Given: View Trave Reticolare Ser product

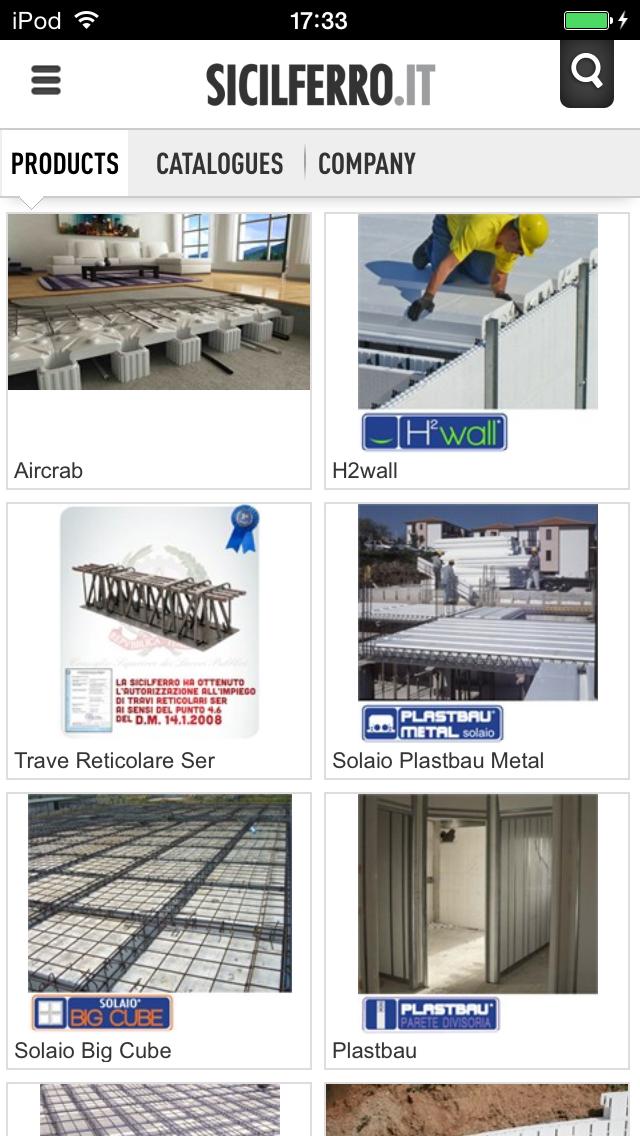Looking at the screenshot, I should coord(159,640).
